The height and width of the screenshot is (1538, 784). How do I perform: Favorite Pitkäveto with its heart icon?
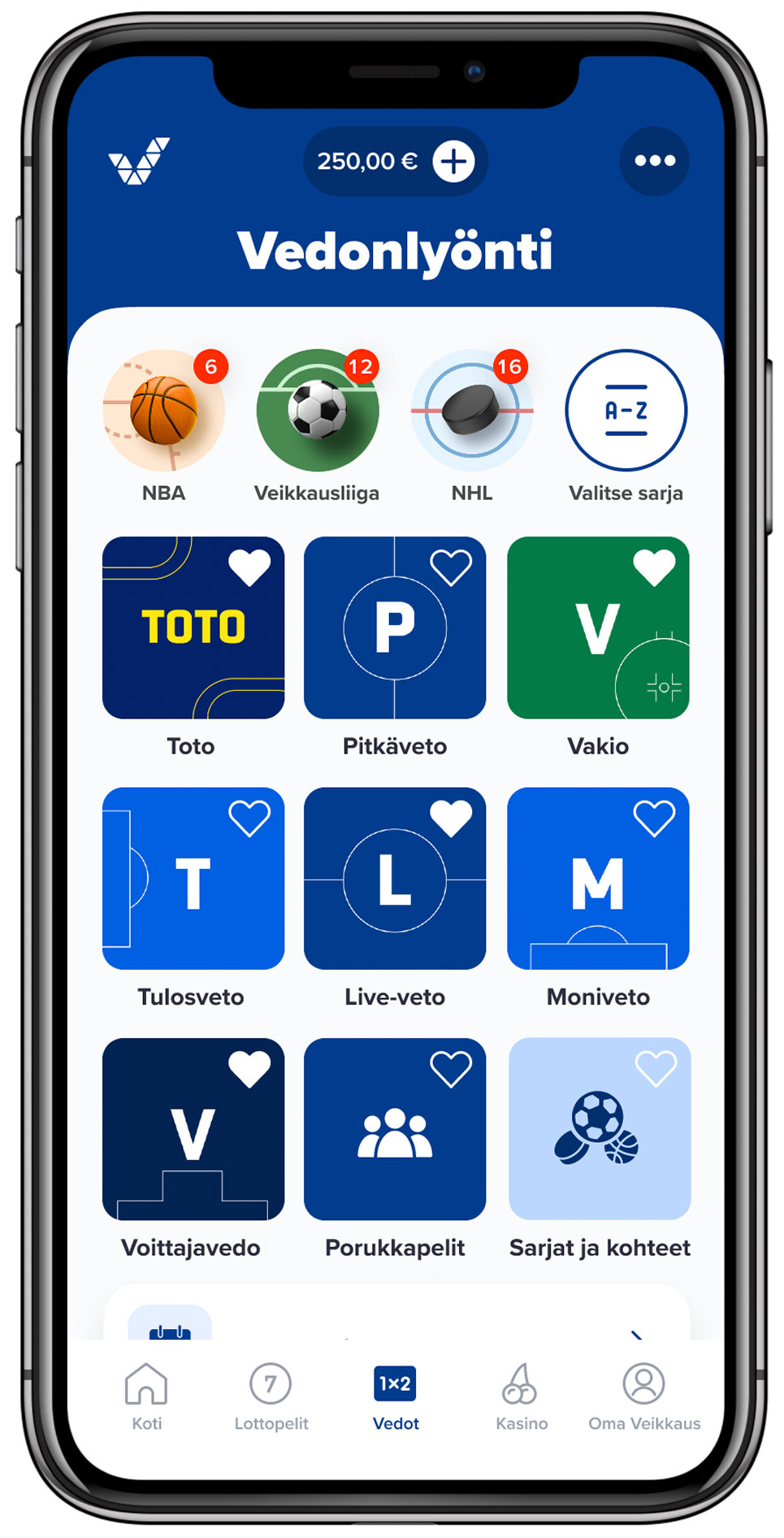tap(451, 567)
